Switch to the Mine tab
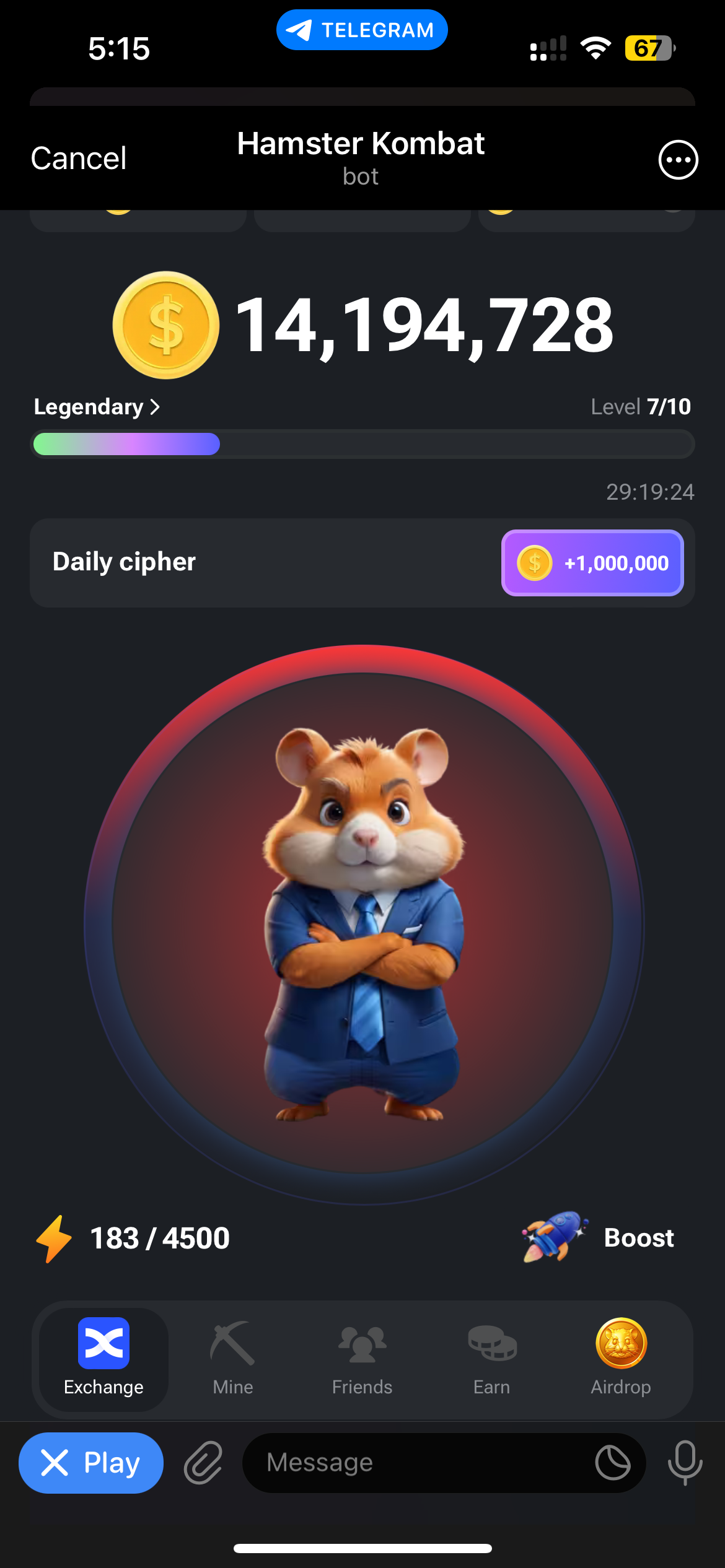The image size is (725, 1568). (233, 1357)
